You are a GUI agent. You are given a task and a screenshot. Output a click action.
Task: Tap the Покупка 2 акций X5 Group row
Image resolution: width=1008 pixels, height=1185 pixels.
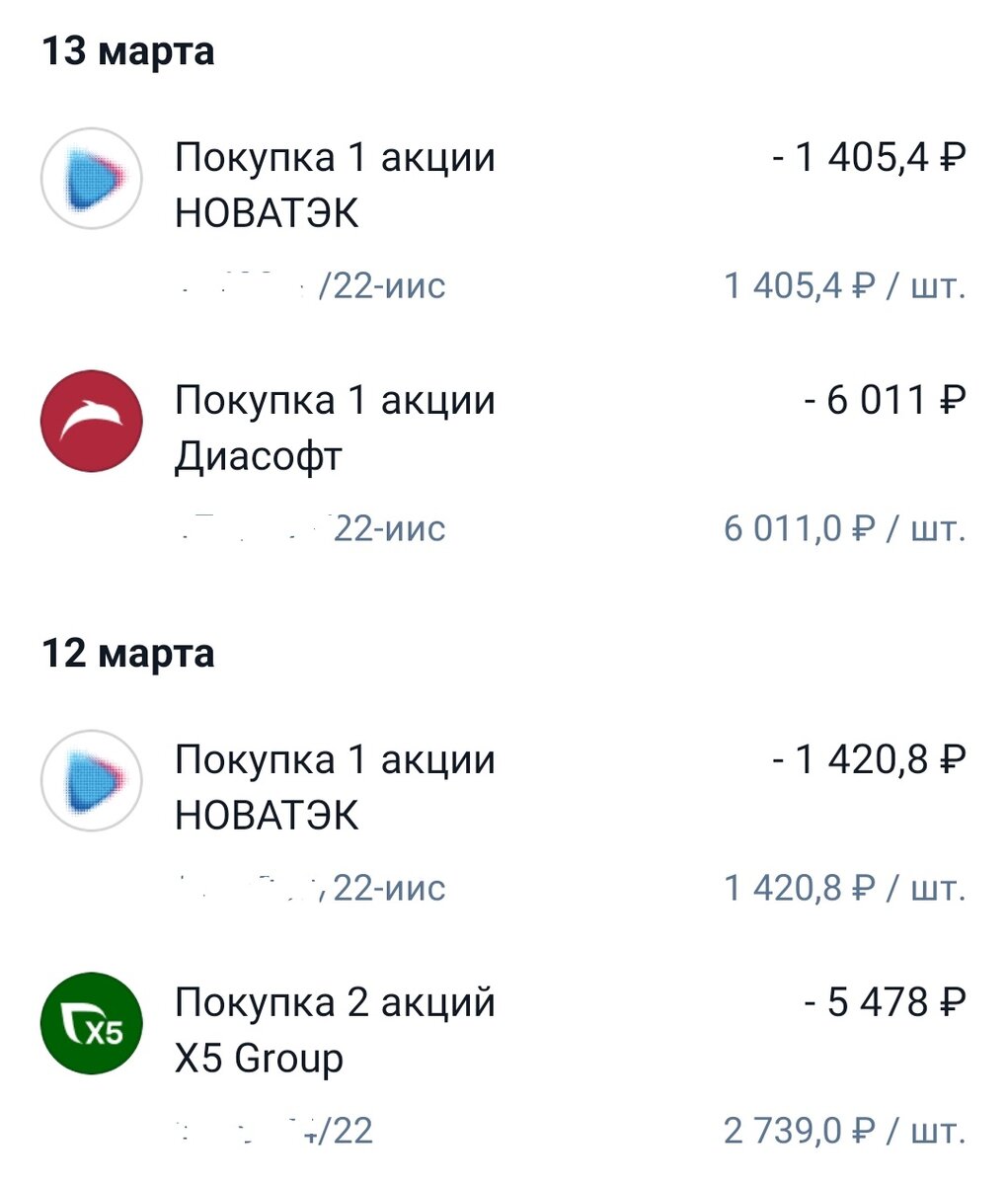tap(334, 1027)
